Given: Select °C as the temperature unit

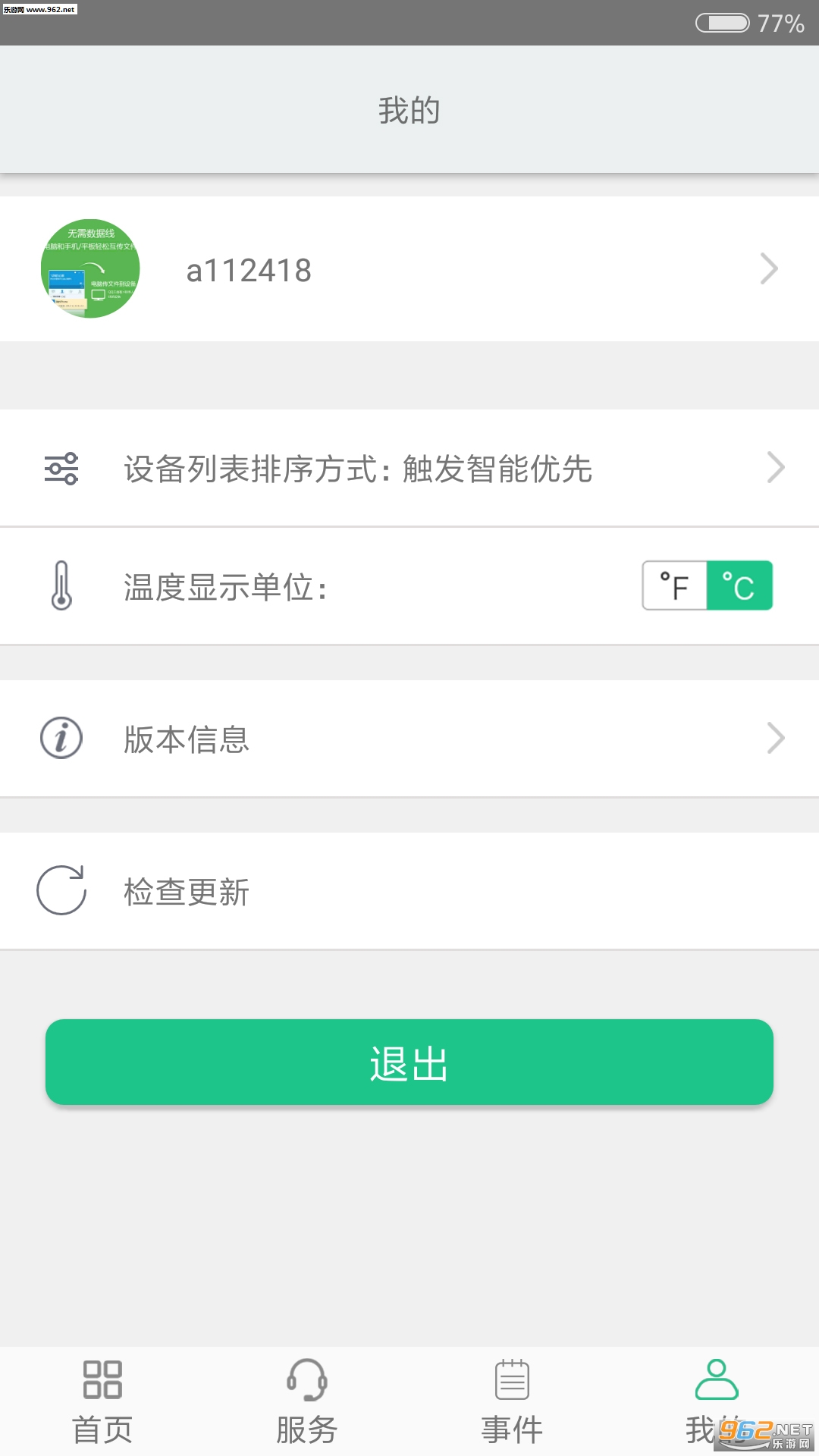Looking at the screenshot, I should (739, 585).
